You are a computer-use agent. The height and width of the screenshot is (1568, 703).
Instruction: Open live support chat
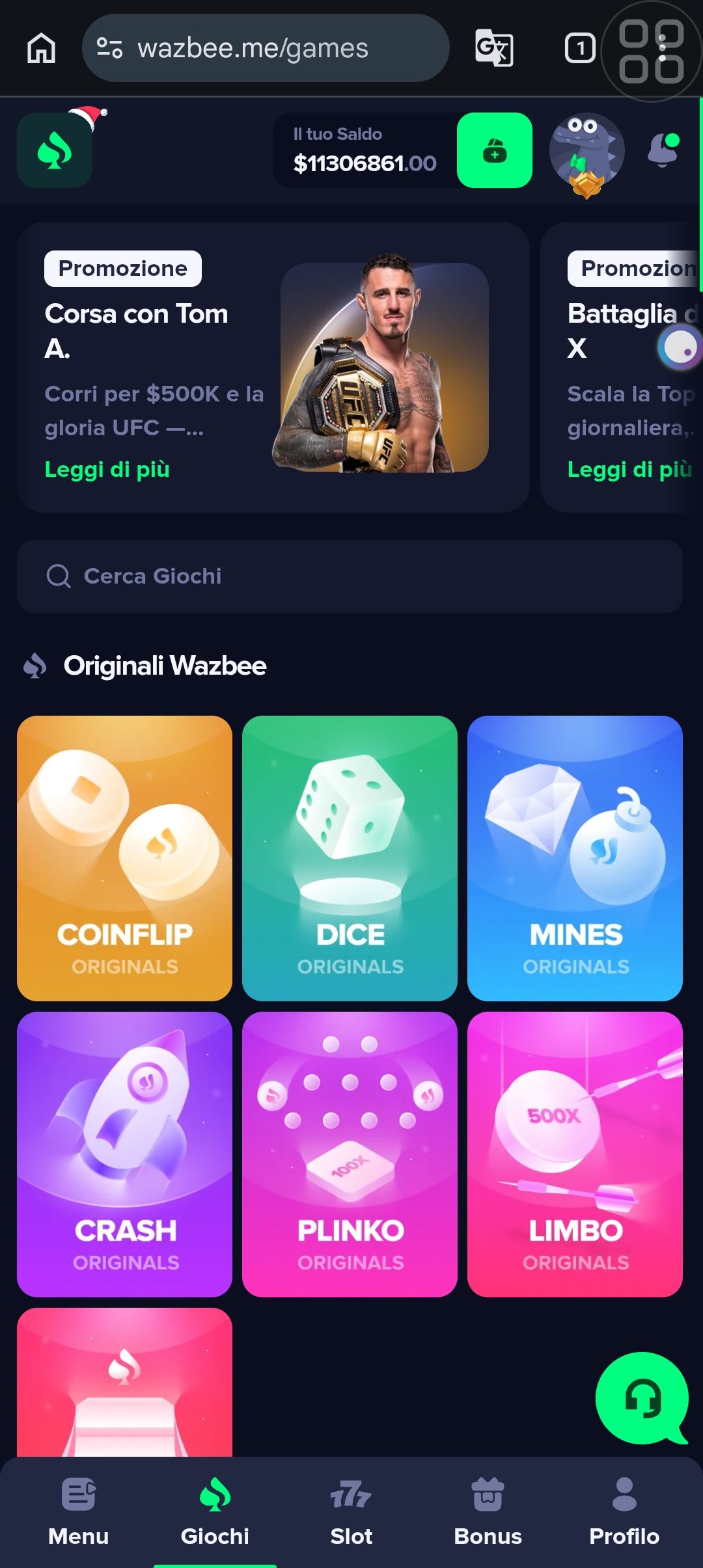click(x=642, y=1398)
